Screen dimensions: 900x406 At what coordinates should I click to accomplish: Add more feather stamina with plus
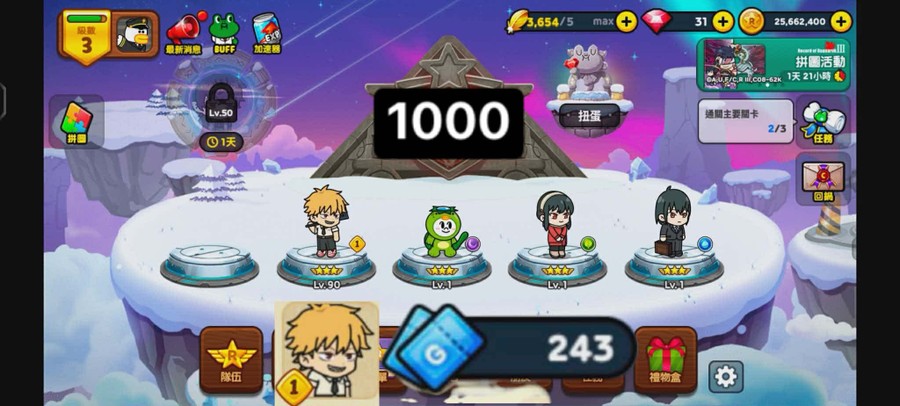point(626,21)
